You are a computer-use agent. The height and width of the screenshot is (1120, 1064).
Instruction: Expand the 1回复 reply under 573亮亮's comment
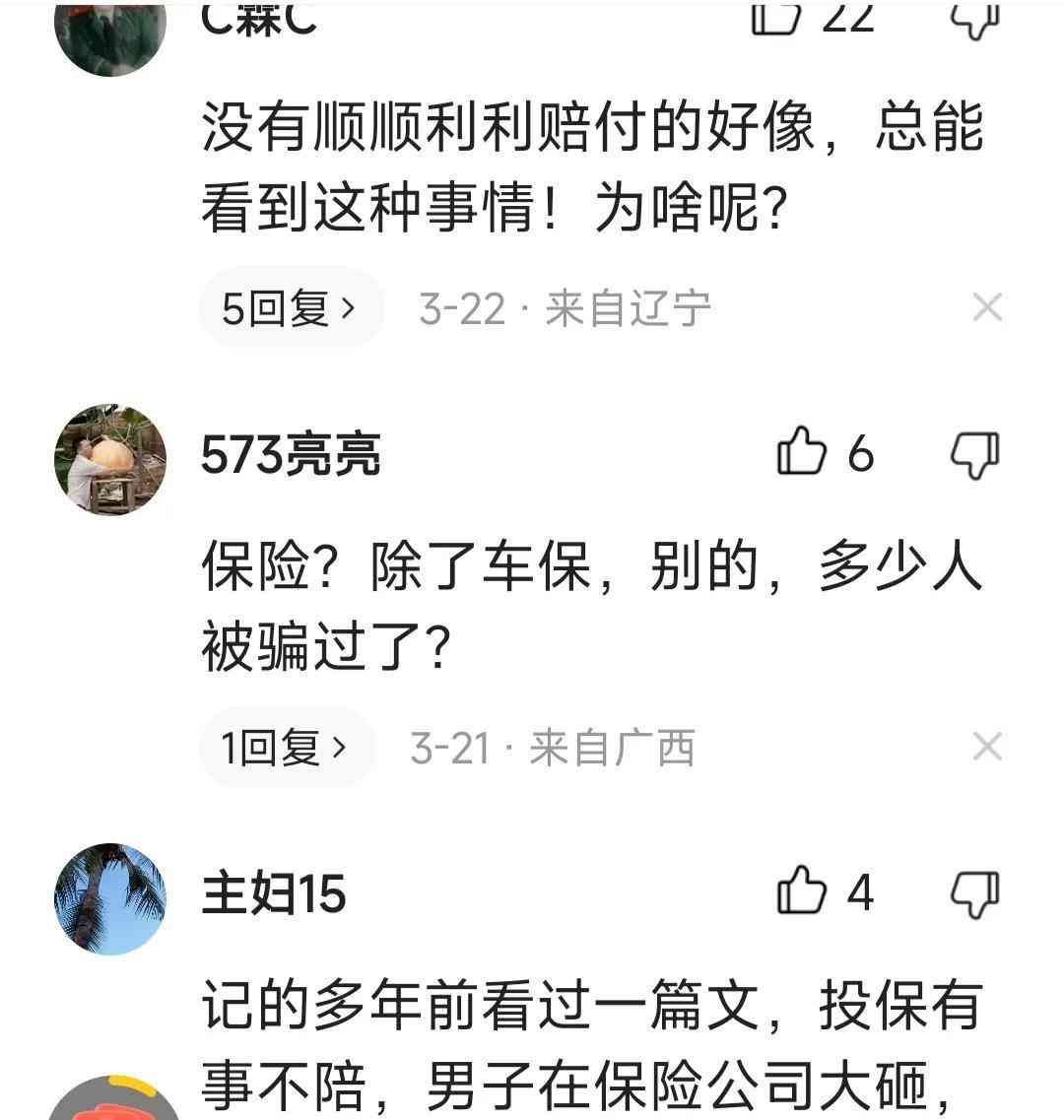point(285,749)
